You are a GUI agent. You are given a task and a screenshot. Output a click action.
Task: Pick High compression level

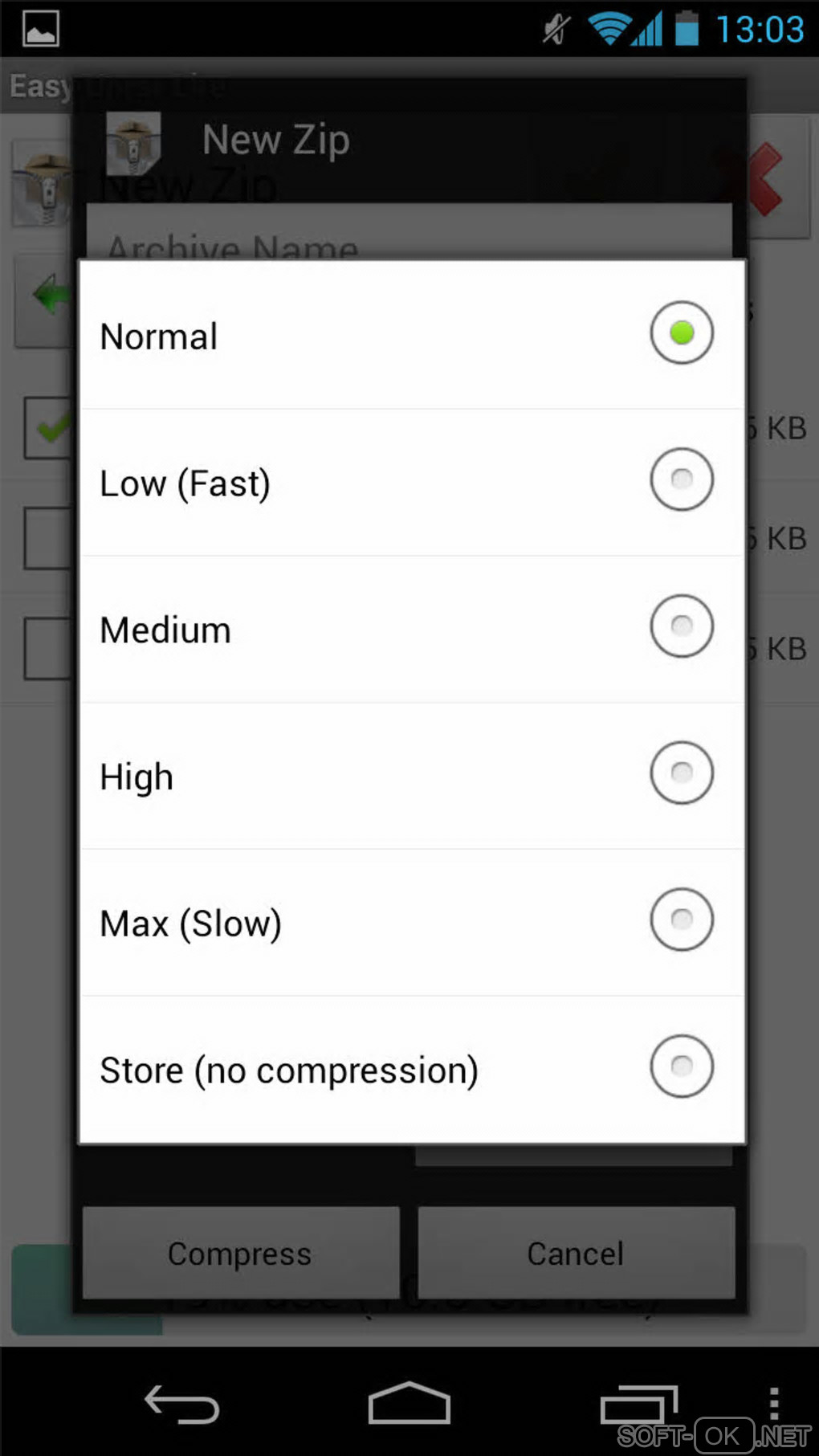[681, 773]
